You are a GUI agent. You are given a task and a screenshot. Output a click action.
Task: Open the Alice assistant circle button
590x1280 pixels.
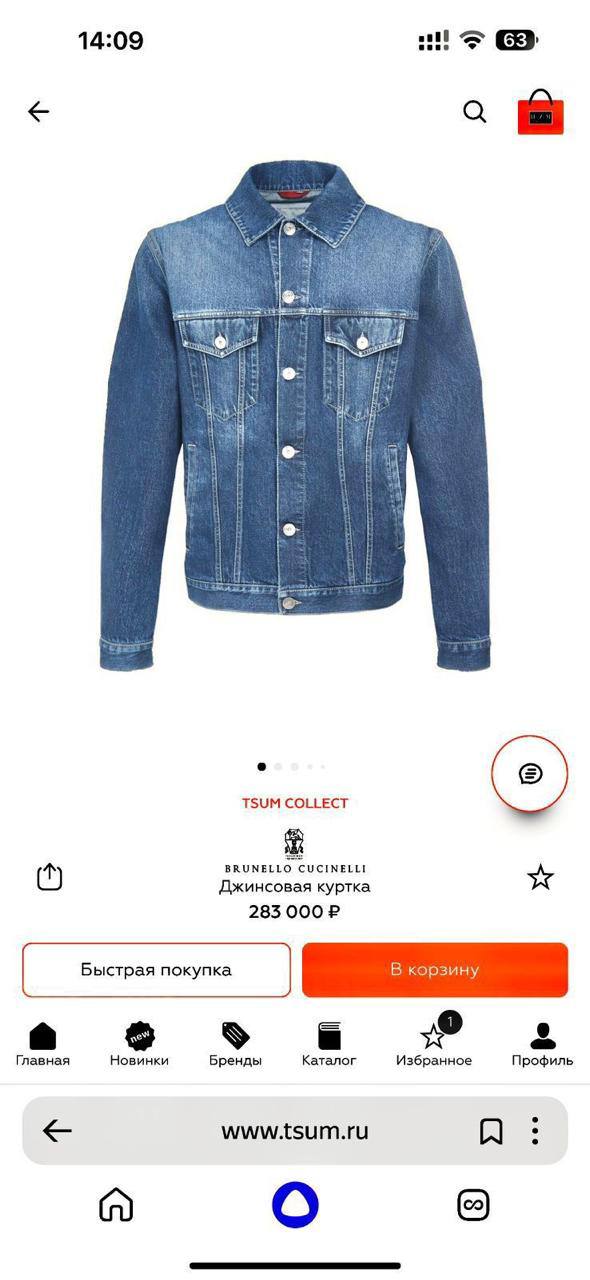tap(295, 1205)
